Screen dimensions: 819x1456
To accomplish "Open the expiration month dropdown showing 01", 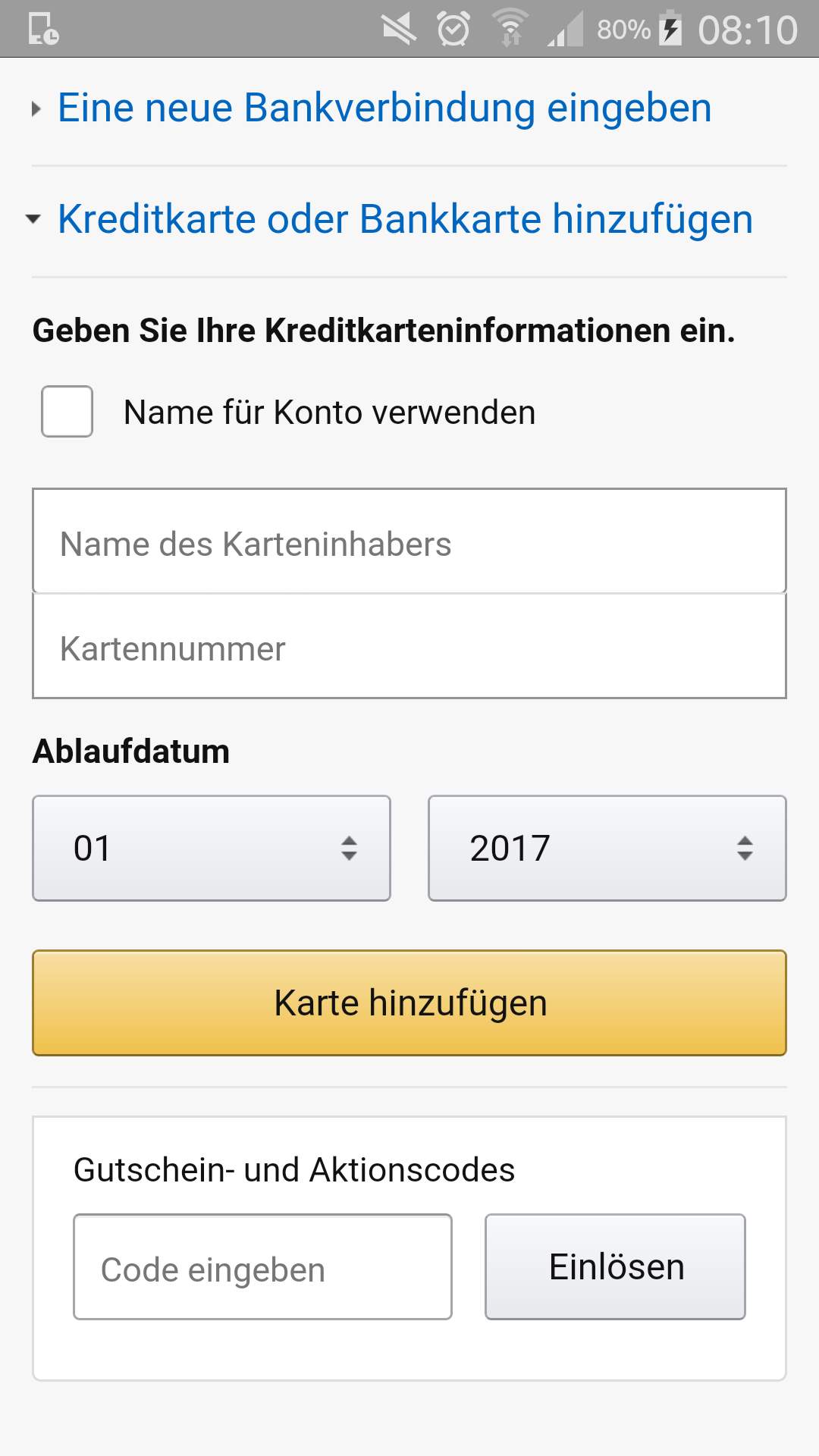I will pyautogui.click(x=211, y=848).
